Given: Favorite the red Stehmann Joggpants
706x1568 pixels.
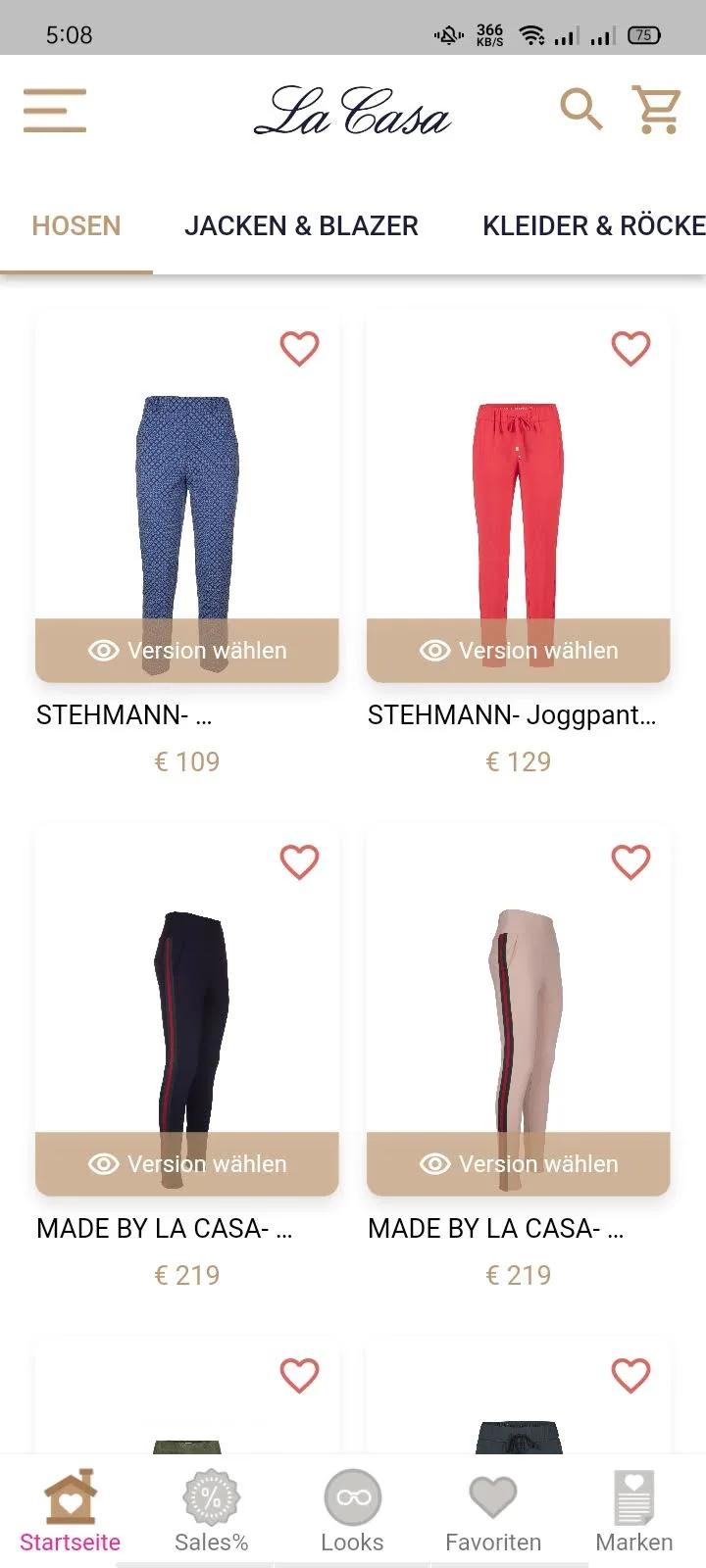Looking at the screenshot, I should pos(630,348).
